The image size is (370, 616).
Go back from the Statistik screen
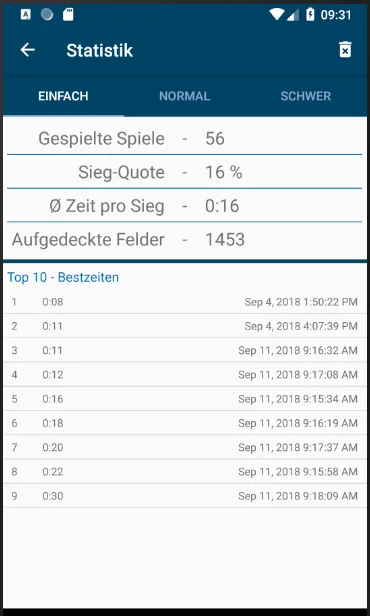(x=27, y=50)
